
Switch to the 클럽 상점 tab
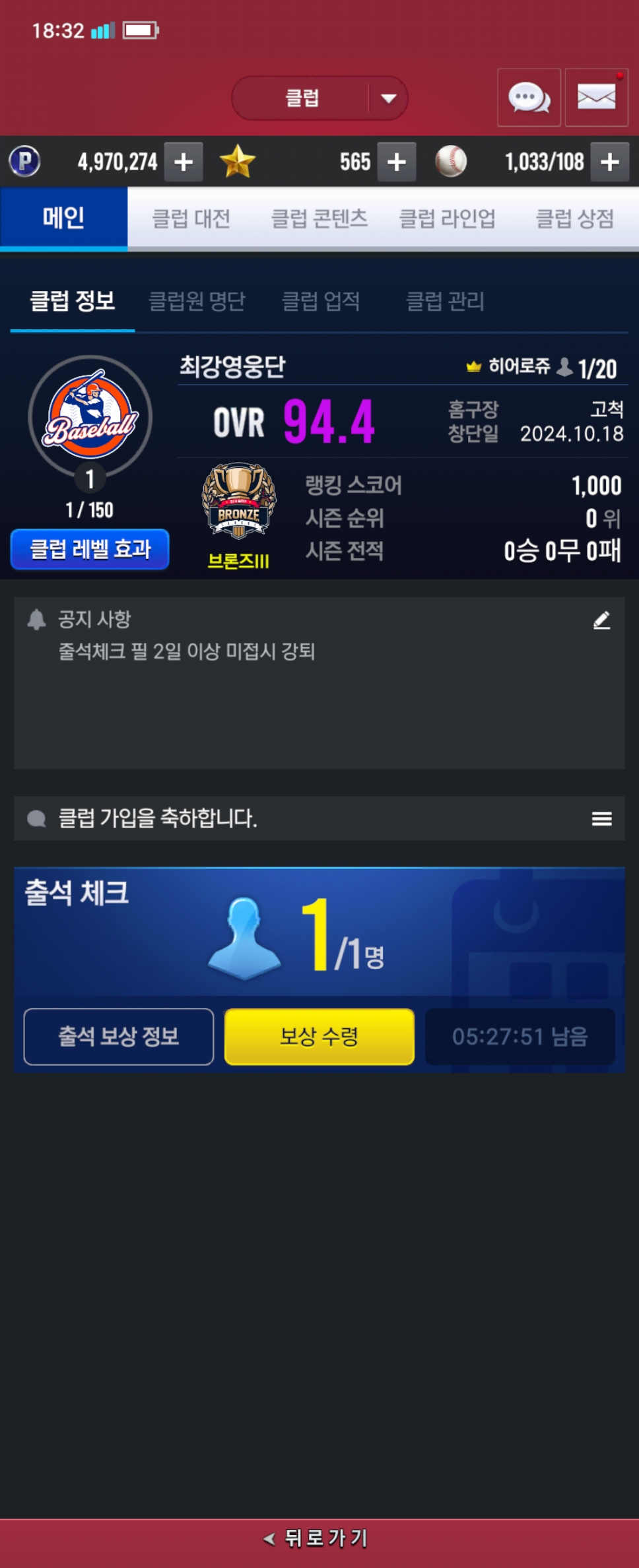(575, 218)
